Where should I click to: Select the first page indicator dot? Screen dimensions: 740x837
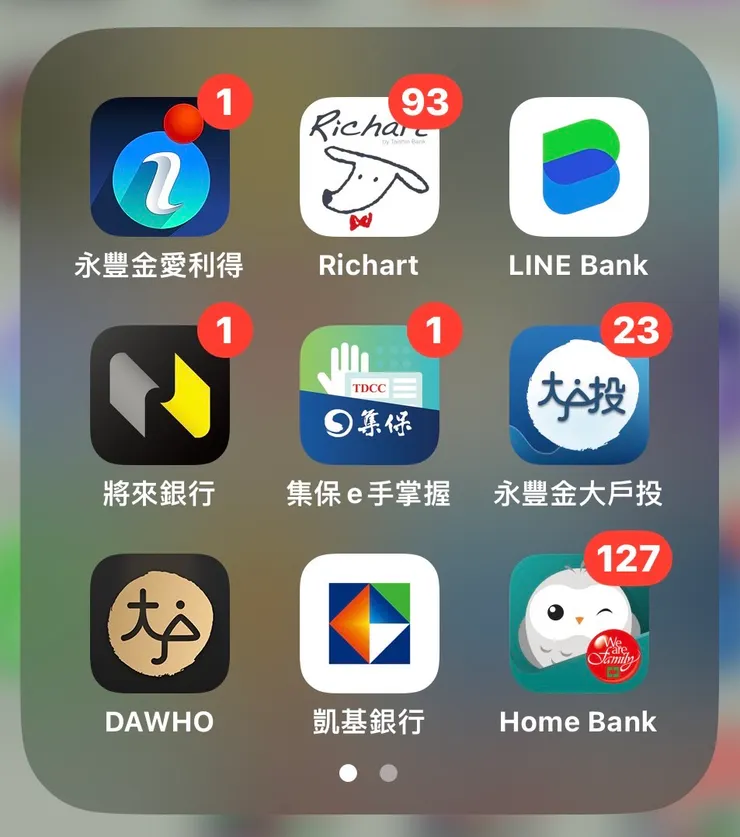tap(347, 773)
